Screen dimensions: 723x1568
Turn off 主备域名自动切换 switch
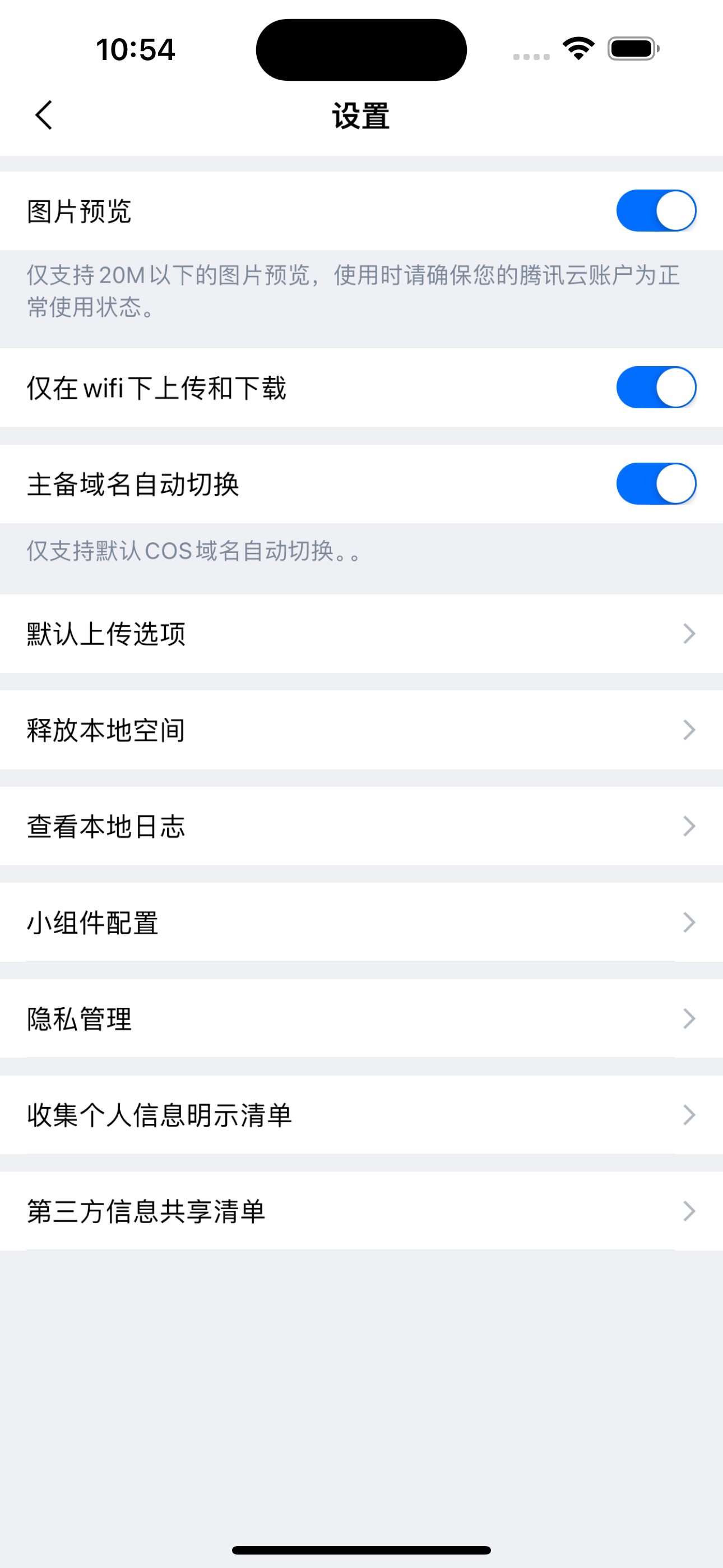655,484
